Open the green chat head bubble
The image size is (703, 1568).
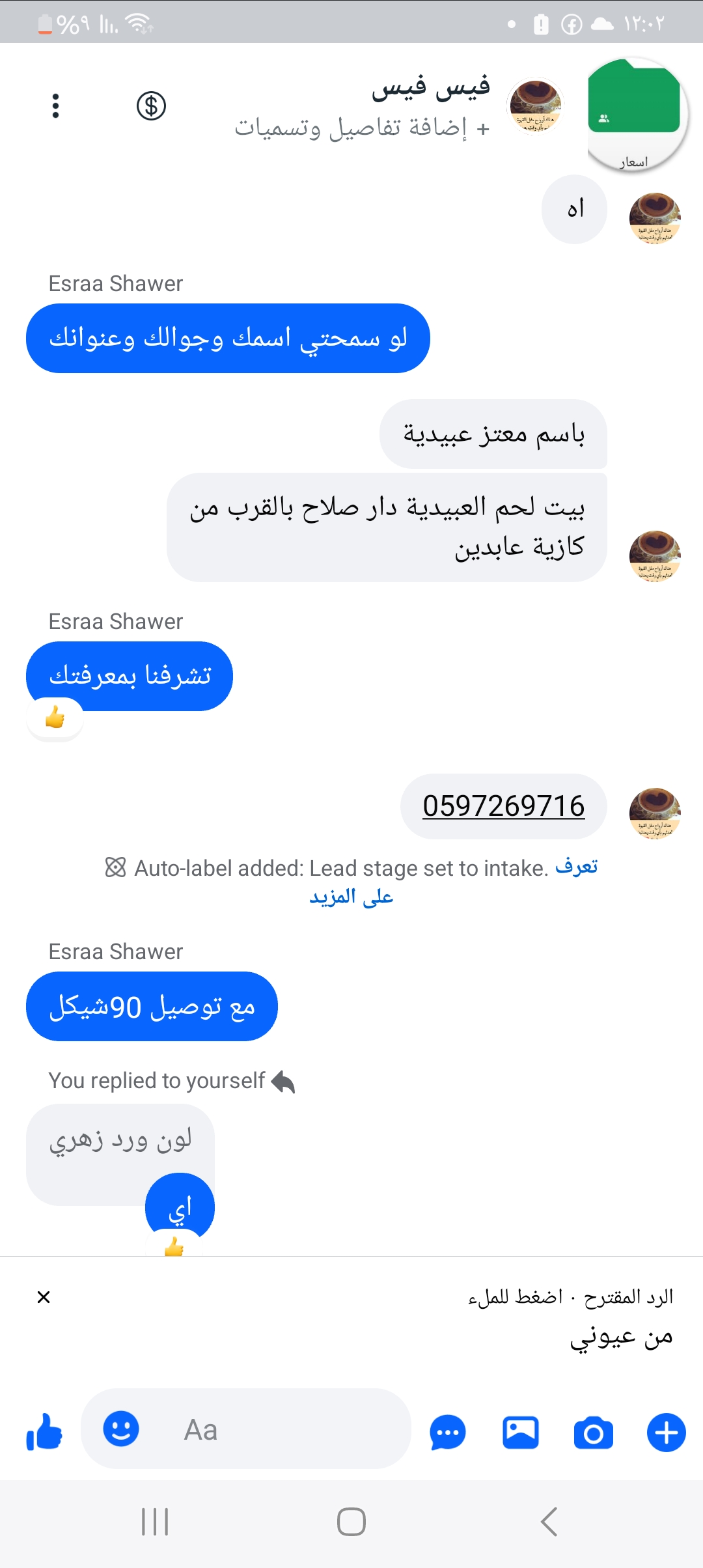click(636, 115)
